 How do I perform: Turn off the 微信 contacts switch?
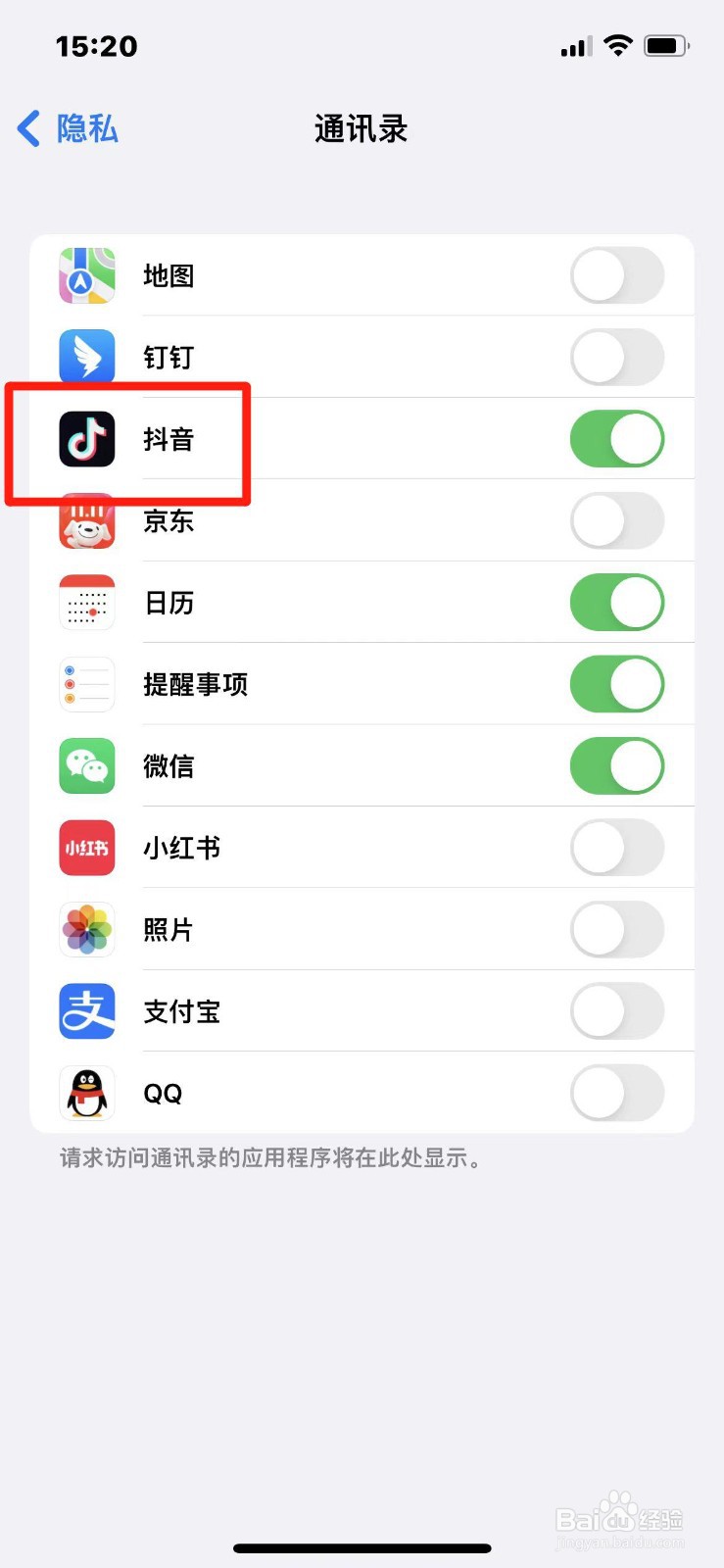[x=616, y=766]
